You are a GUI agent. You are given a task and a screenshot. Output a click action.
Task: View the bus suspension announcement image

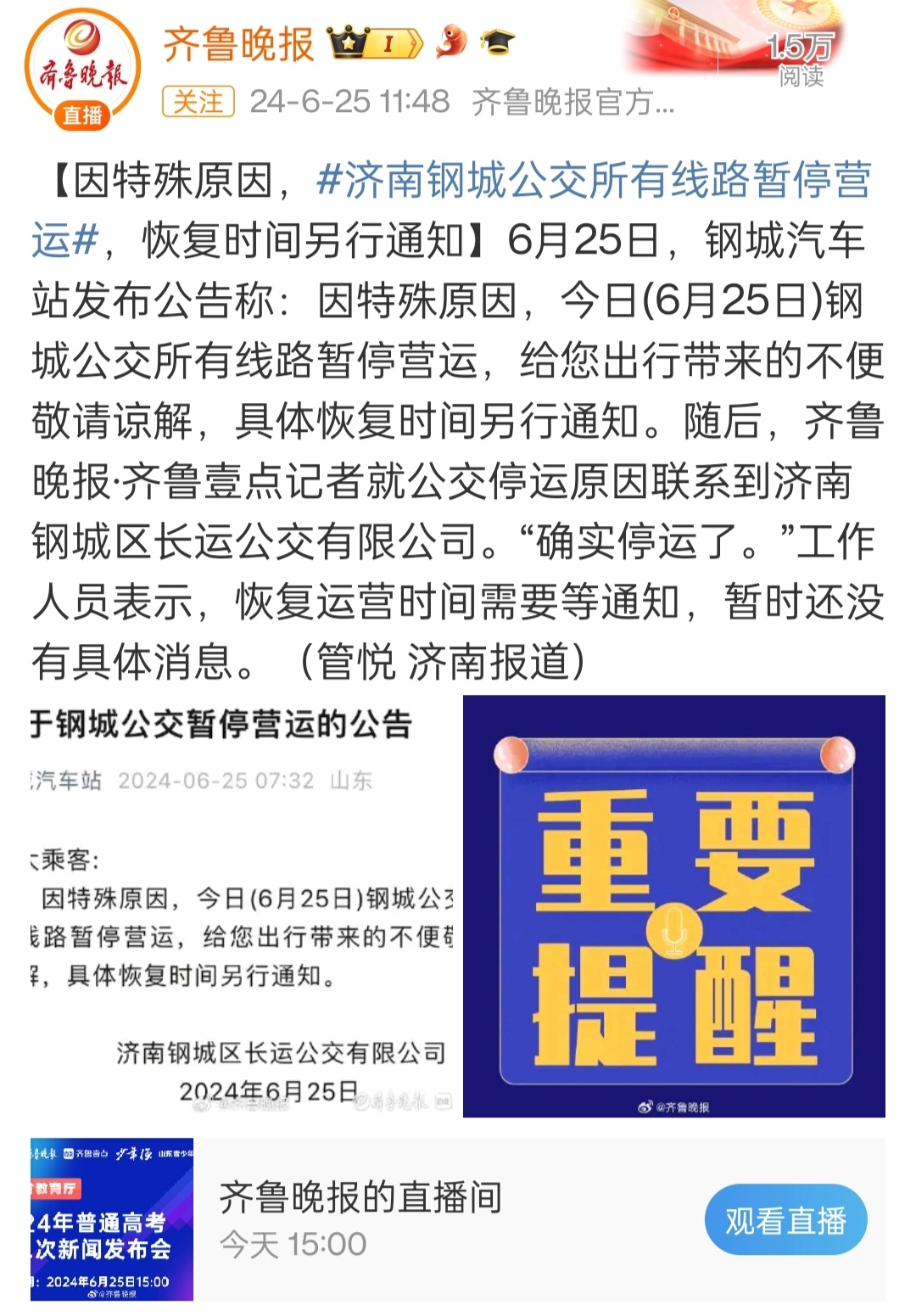243,905
